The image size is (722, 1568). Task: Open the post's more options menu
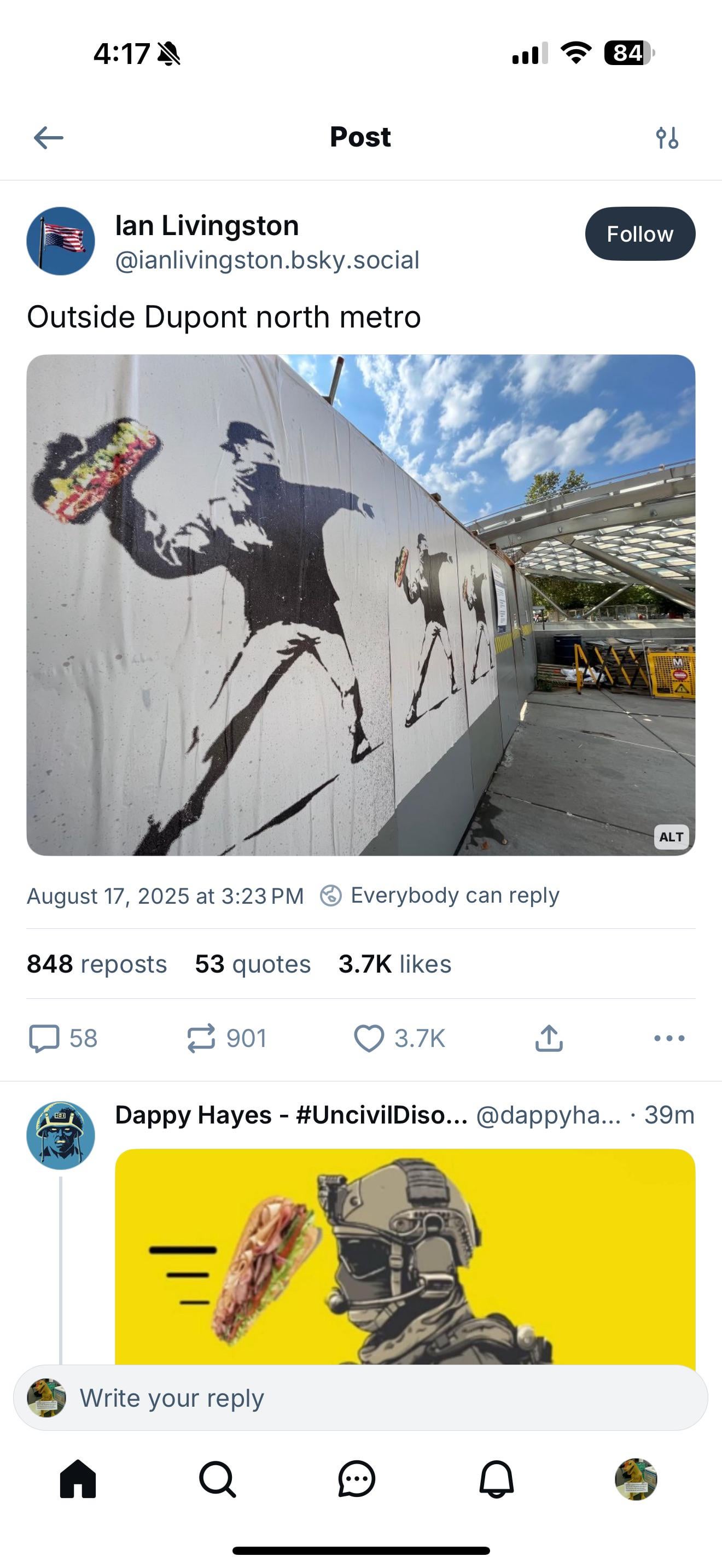point(669,1038)
